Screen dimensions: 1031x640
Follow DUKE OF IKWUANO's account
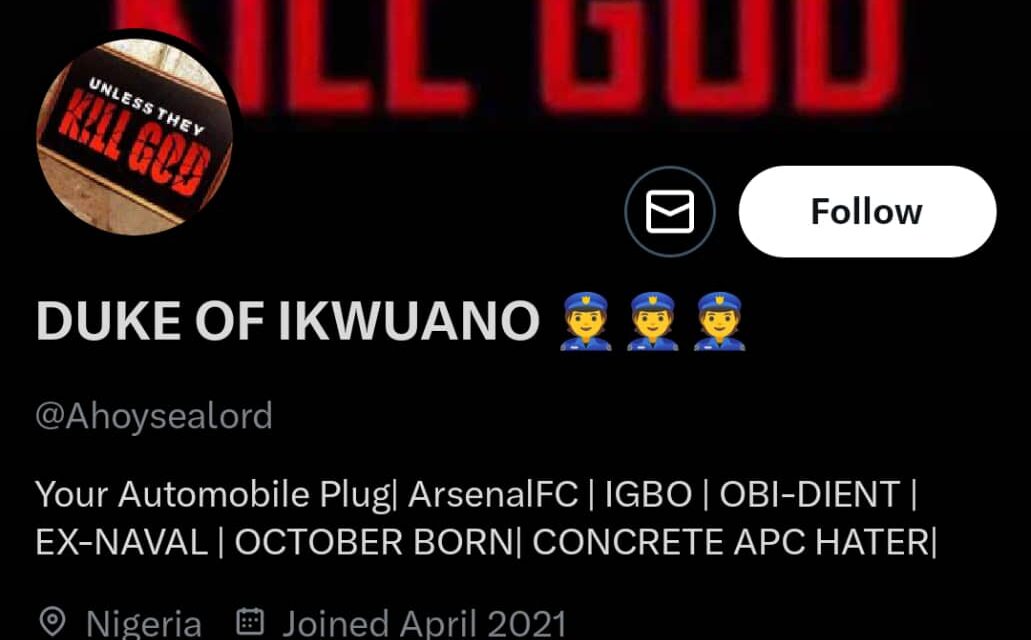[866, 212]
